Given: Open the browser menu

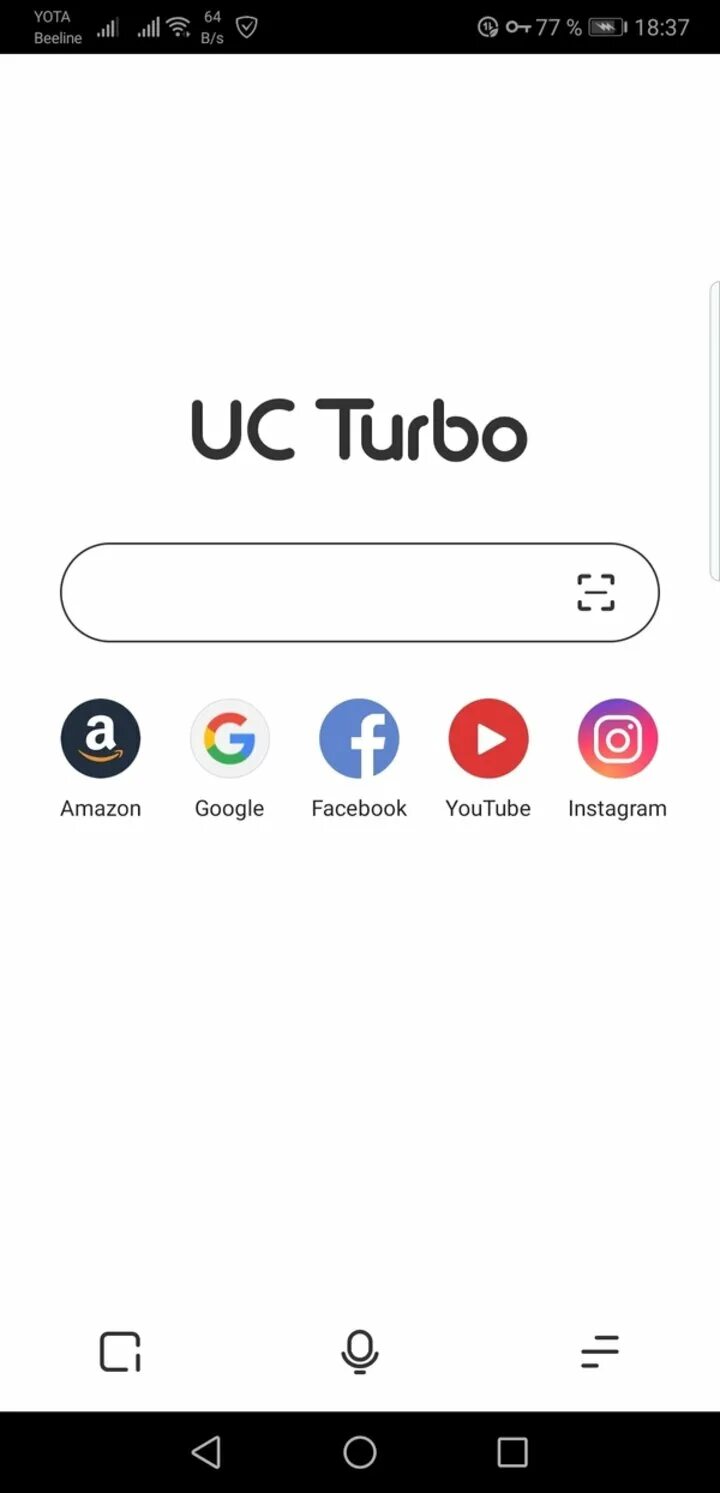Looking at the screenshot, I should tap(600, 1352).
